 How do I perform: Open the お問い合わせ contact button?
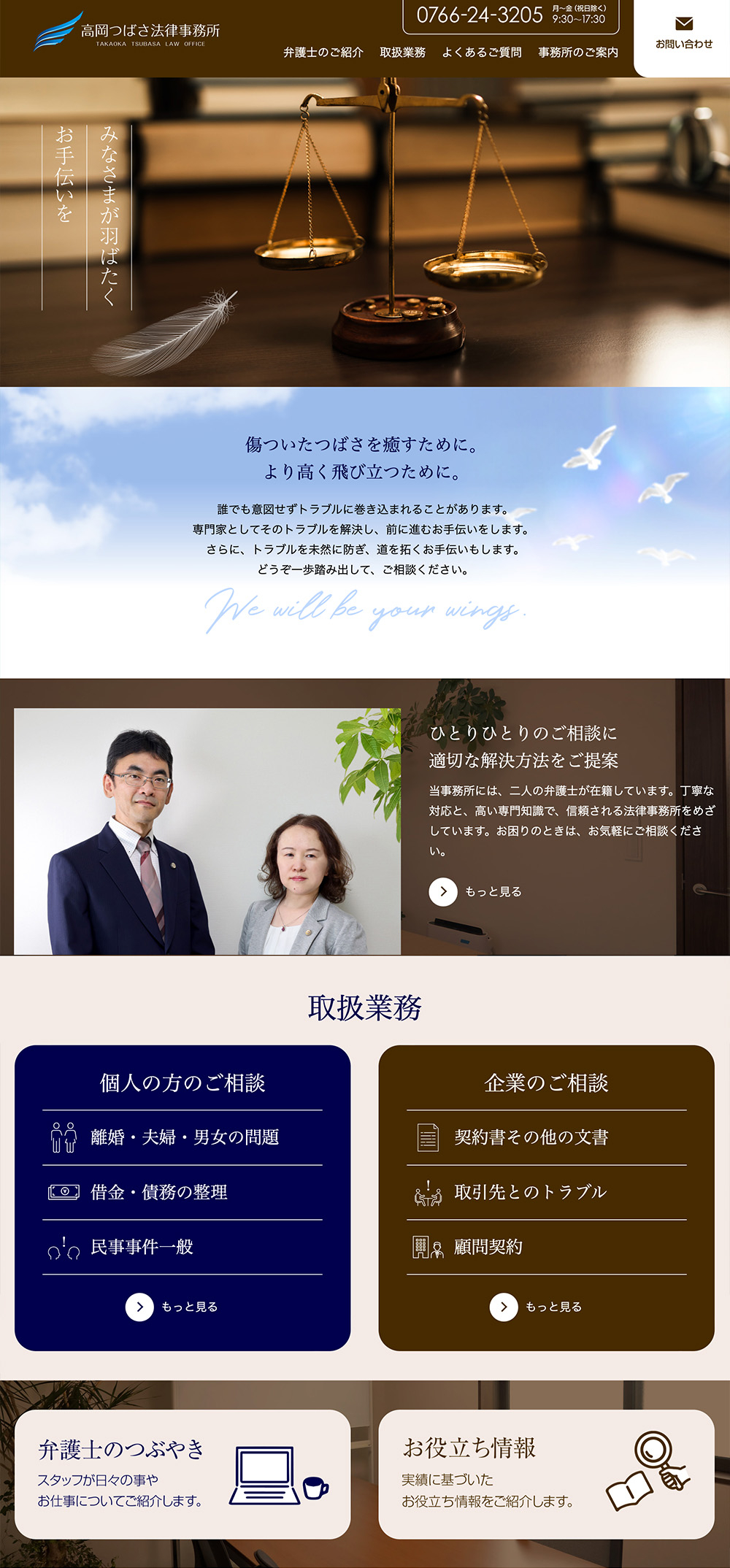(x=683, y=35)
